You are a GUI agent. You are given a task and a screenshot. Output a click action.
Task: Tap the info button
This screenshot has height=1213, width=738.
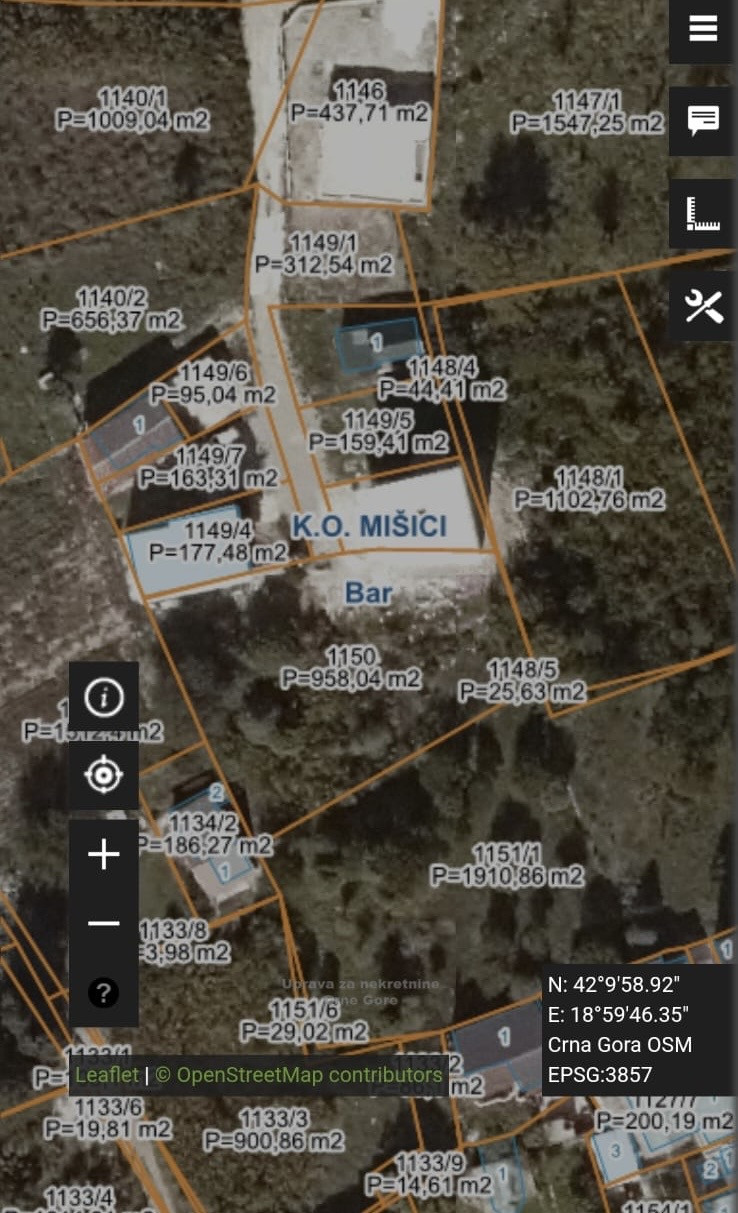pyautogui.click(x=104, y=696)
